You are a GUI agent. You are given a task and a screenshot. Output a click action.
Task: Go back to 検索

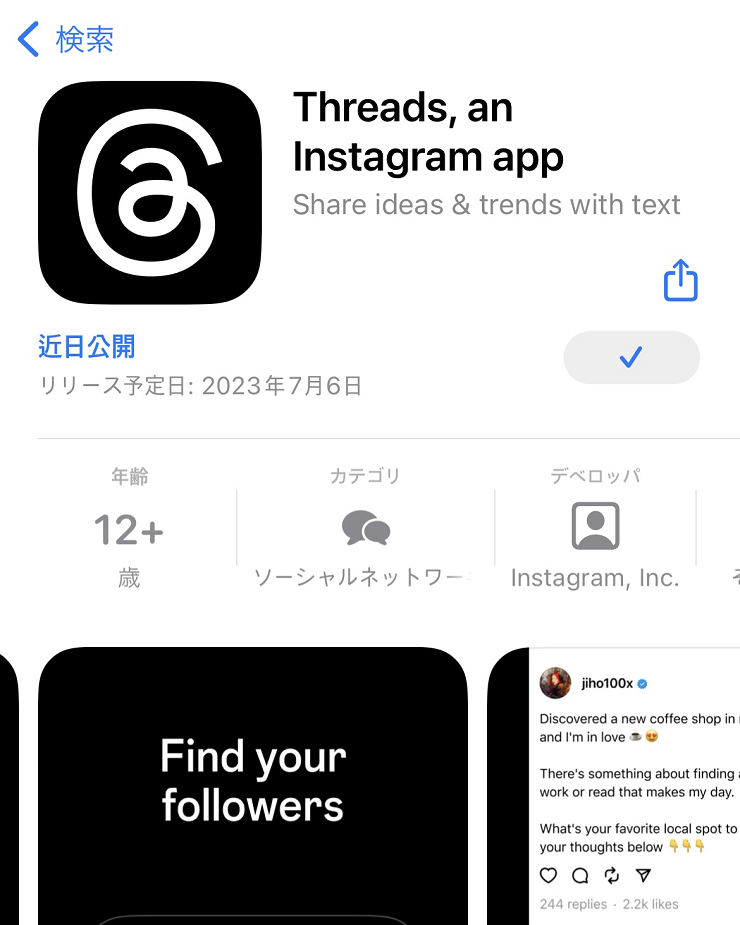pos(66,40)
